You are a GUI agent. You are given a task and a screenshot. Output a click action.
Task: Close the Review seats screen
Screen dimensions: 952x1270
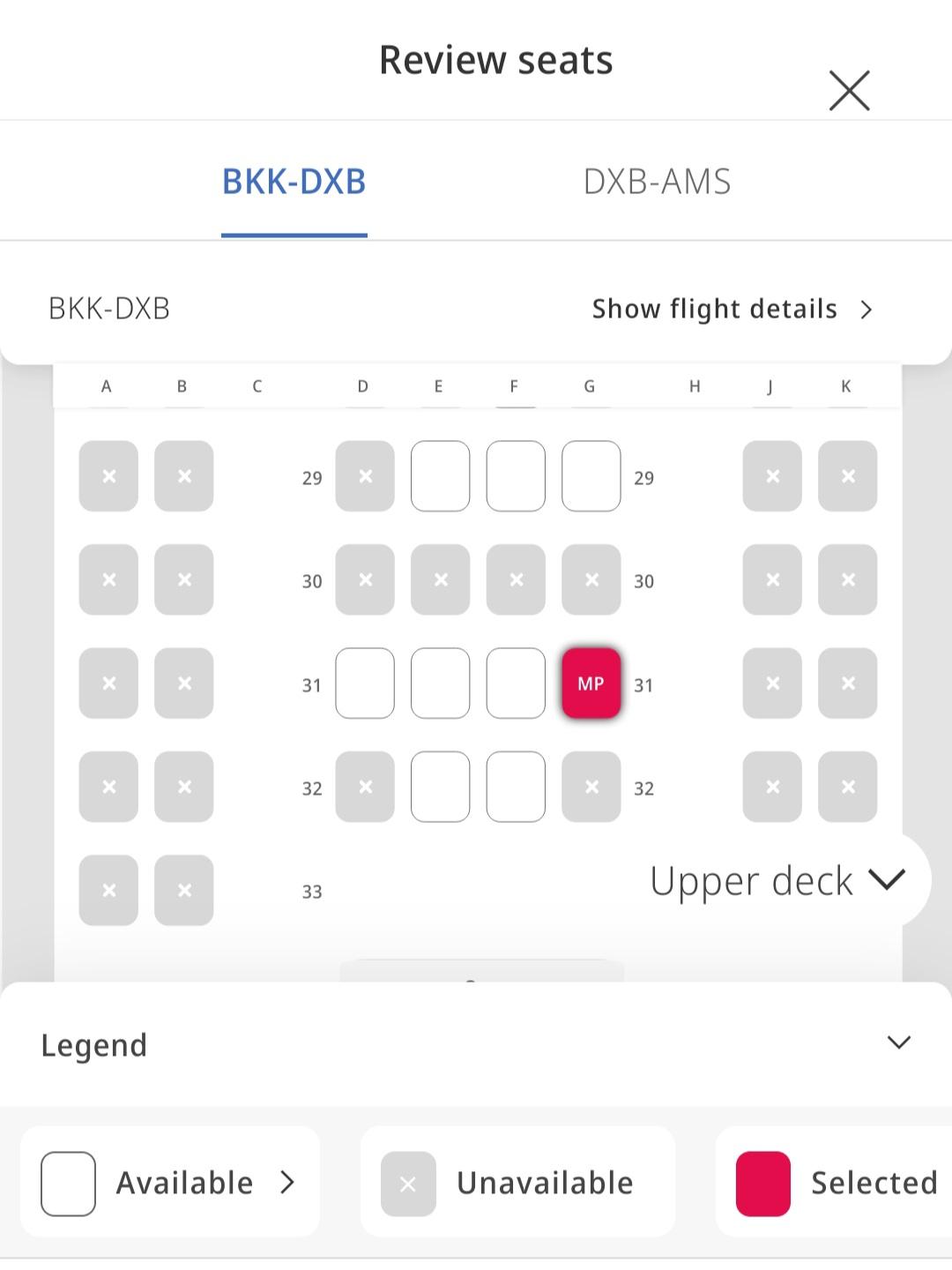[849, 91]
